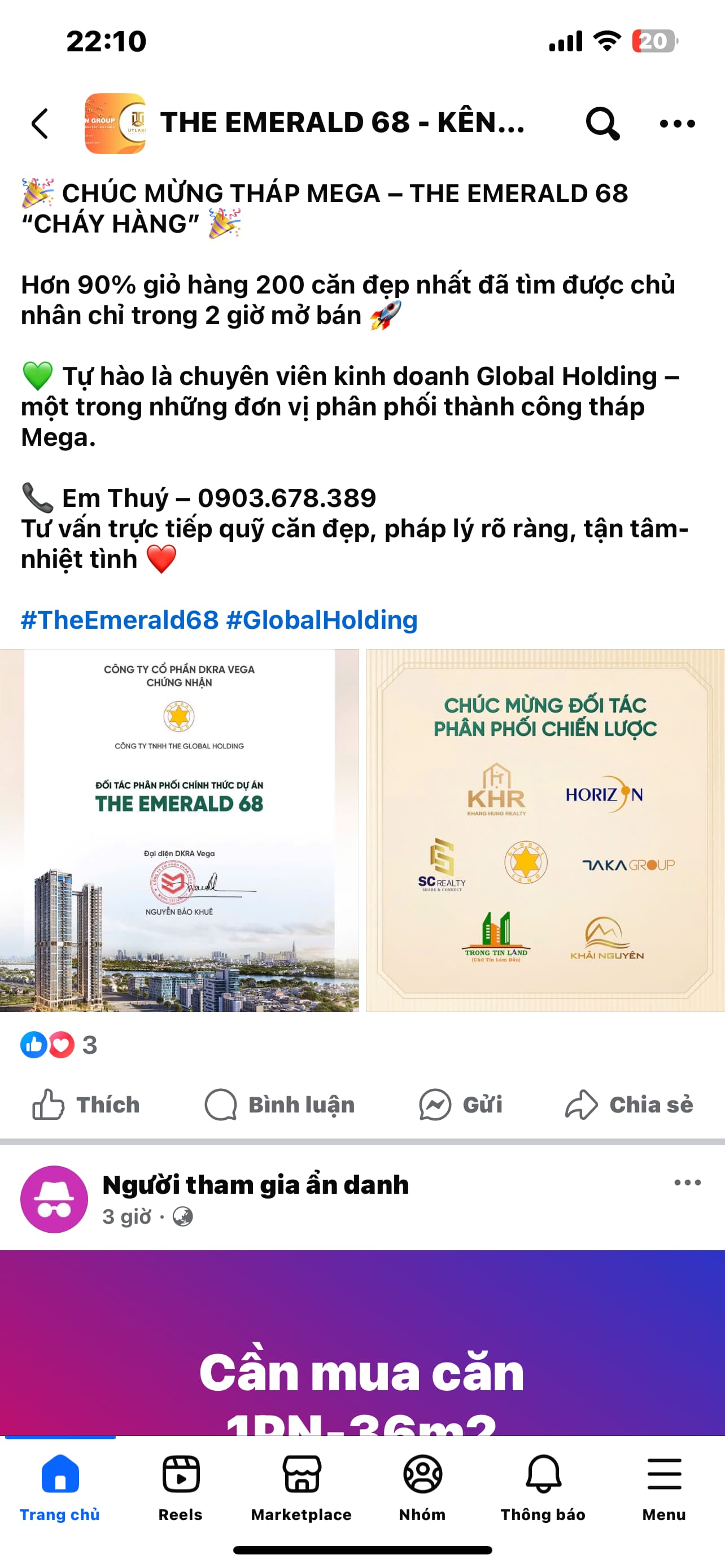Open the group's three-dot menu

677,124
